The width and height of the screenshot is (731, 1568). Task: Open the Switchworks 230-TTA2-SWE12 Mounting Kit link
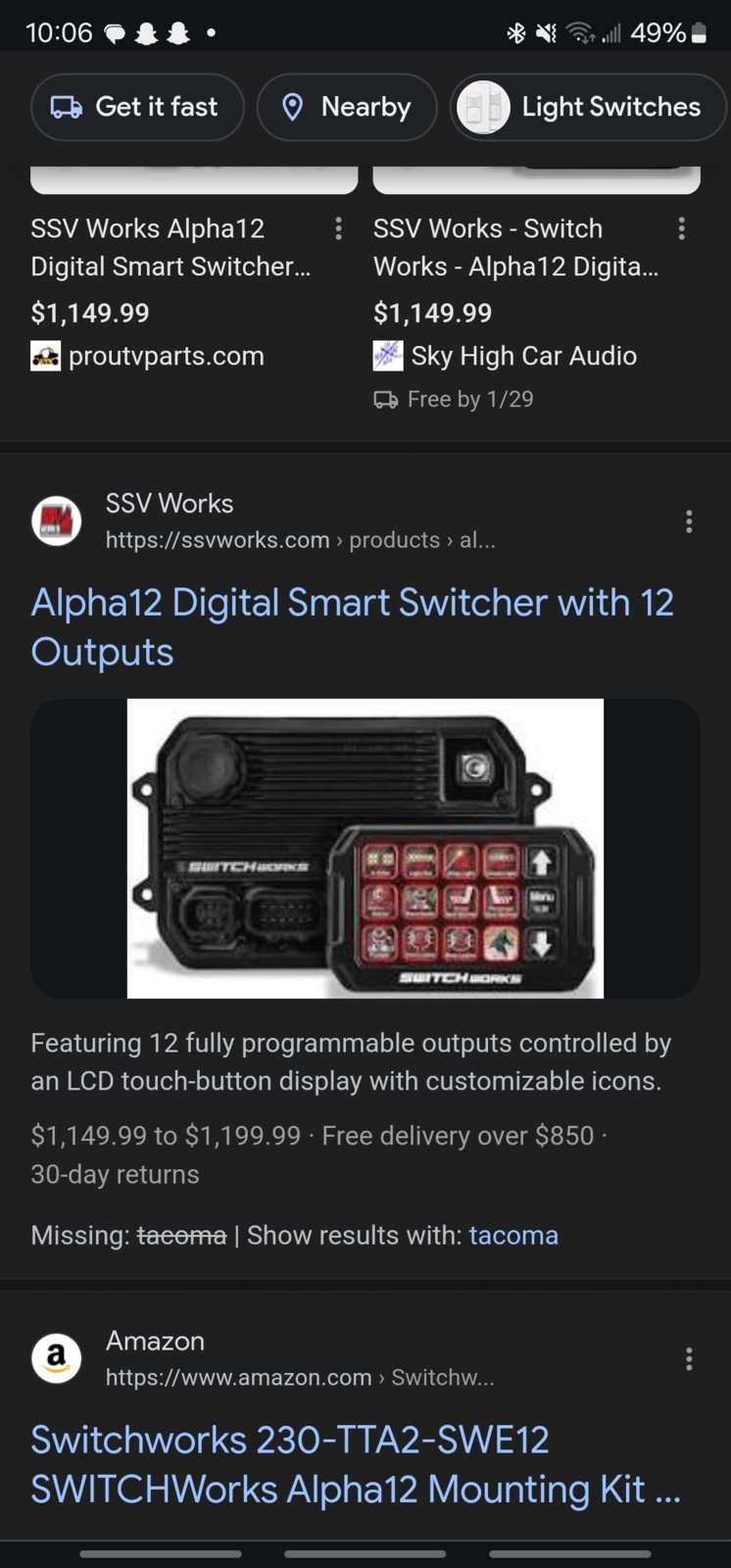pyautogui.click(x=356, y=1464)
